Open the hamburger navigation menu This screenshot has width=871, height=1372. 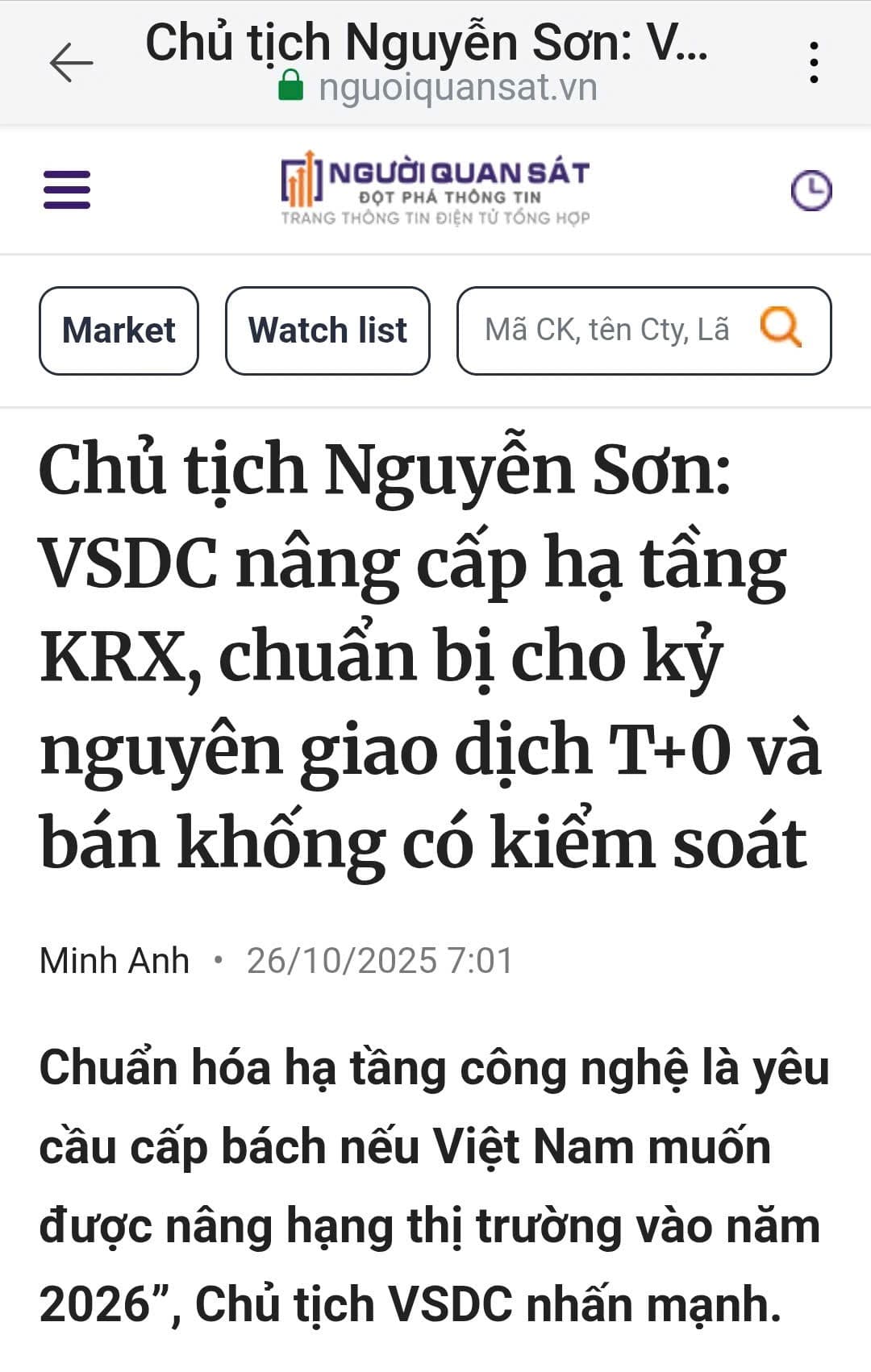[x=67, y=190]
